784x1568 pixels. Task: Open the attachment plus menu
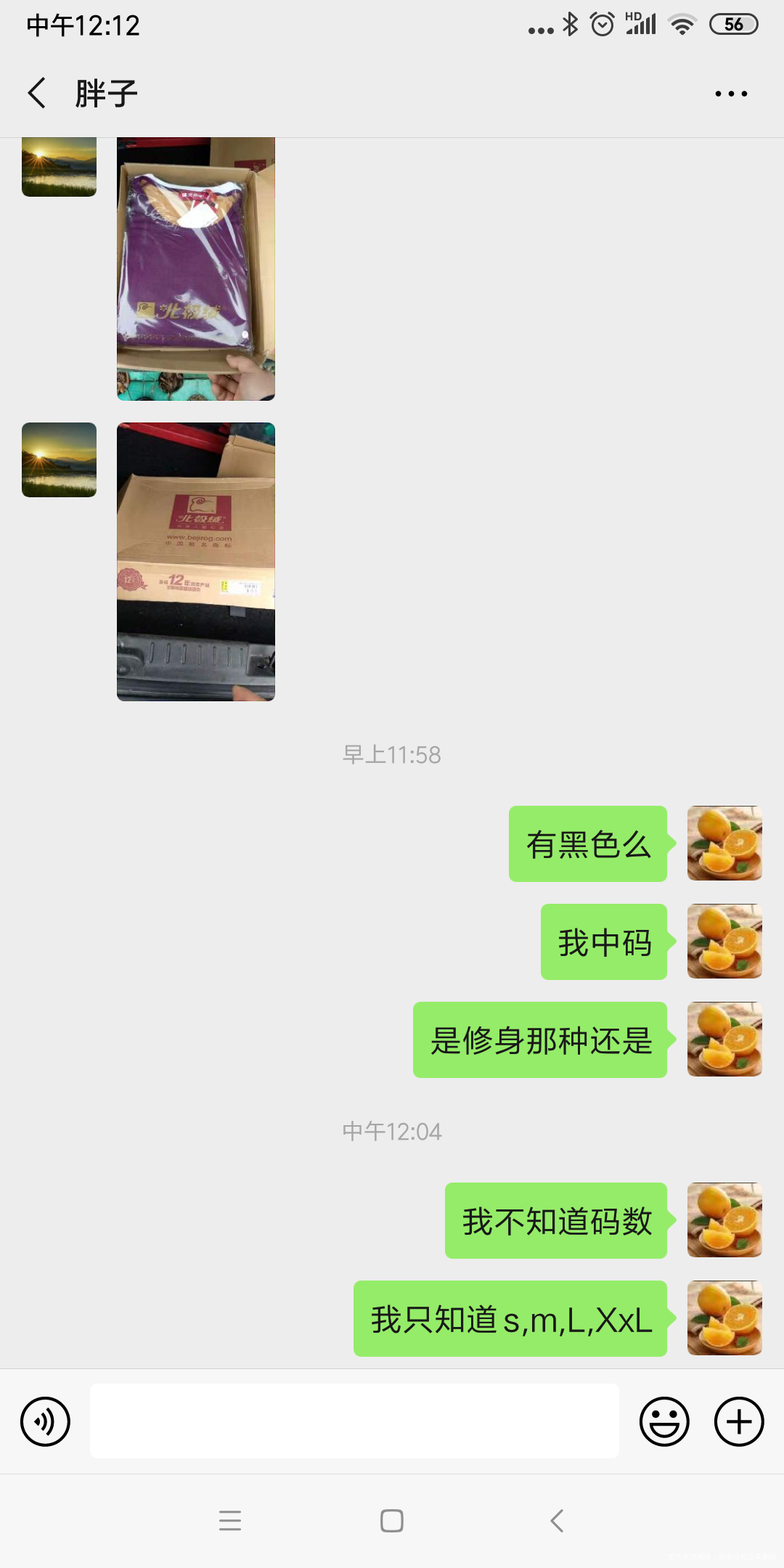coord(738,1421)
